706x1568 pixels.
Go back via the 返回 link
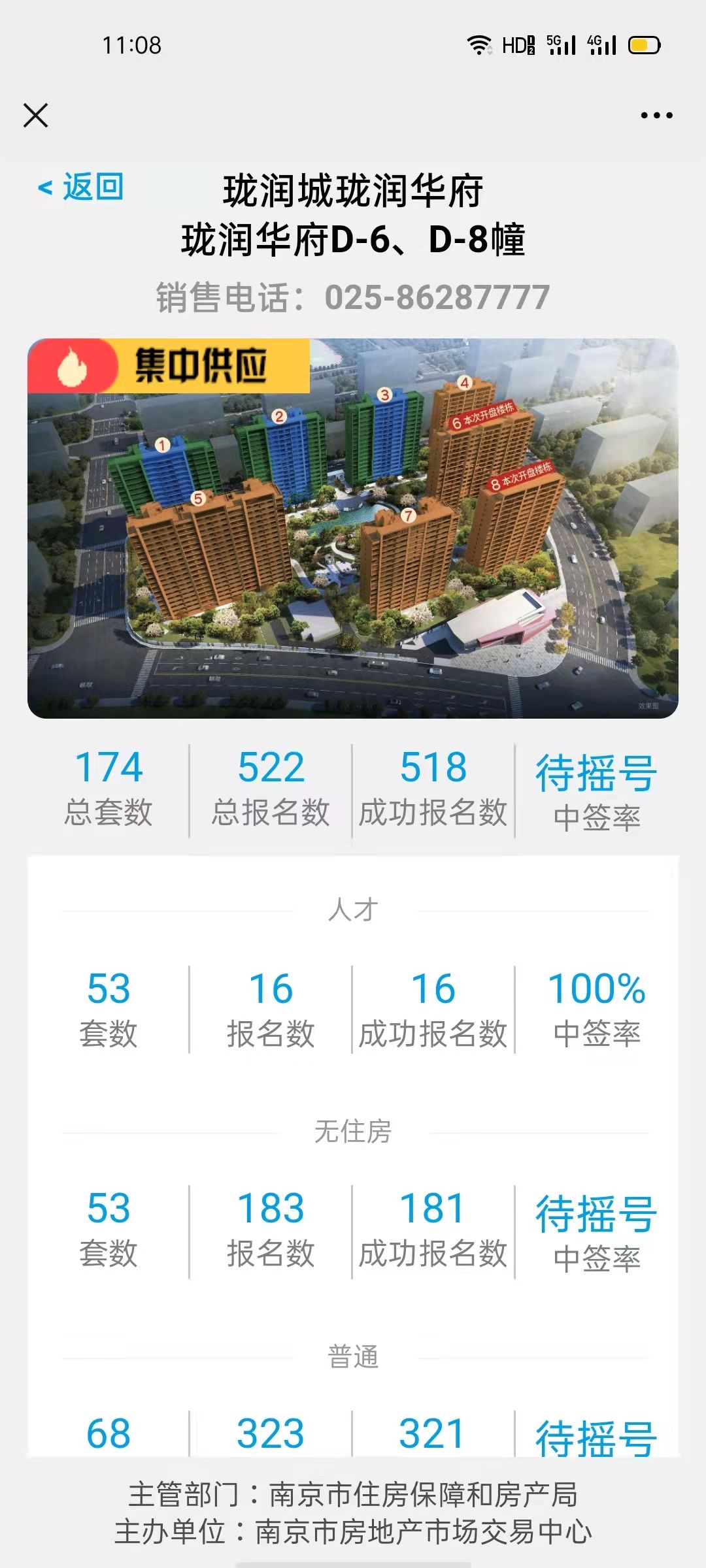click(82, 188)
